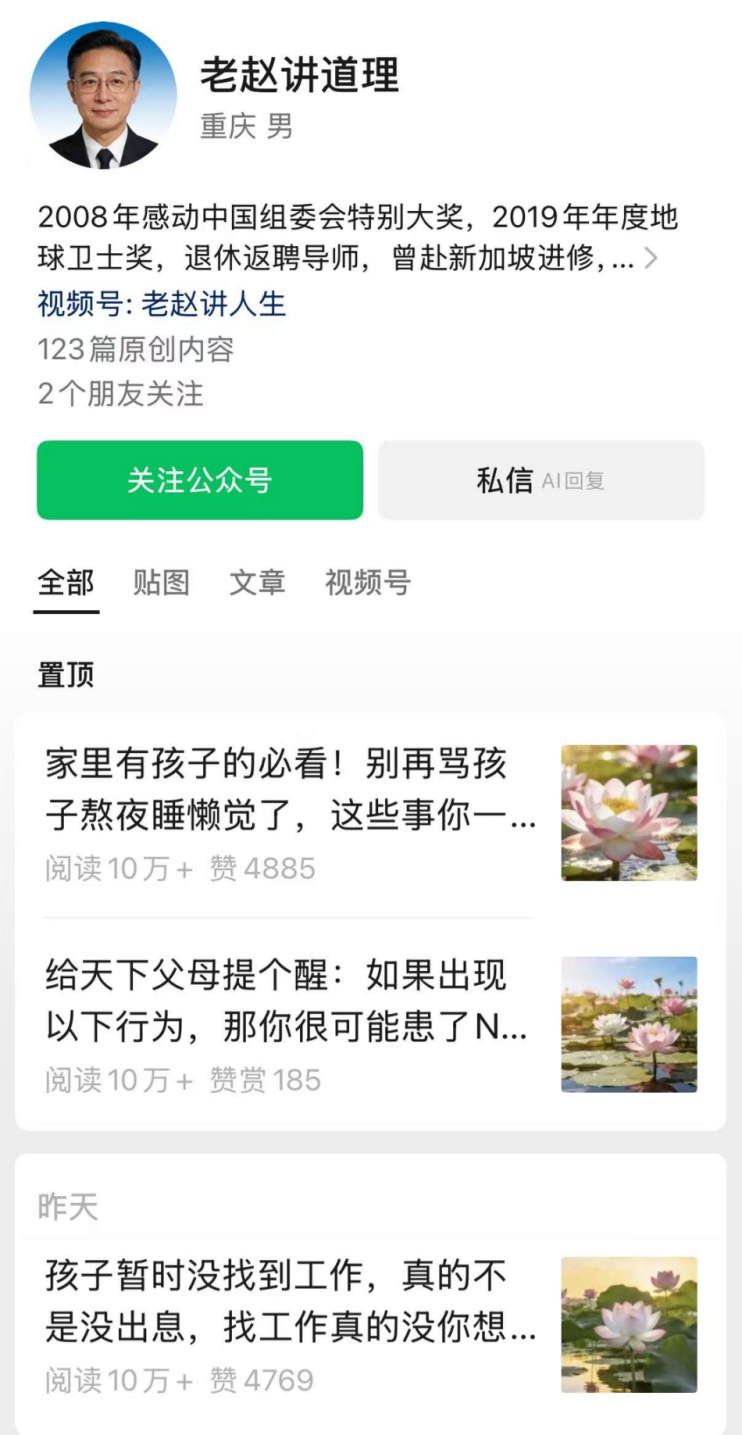Expand the account bio with the chevron

651,259
